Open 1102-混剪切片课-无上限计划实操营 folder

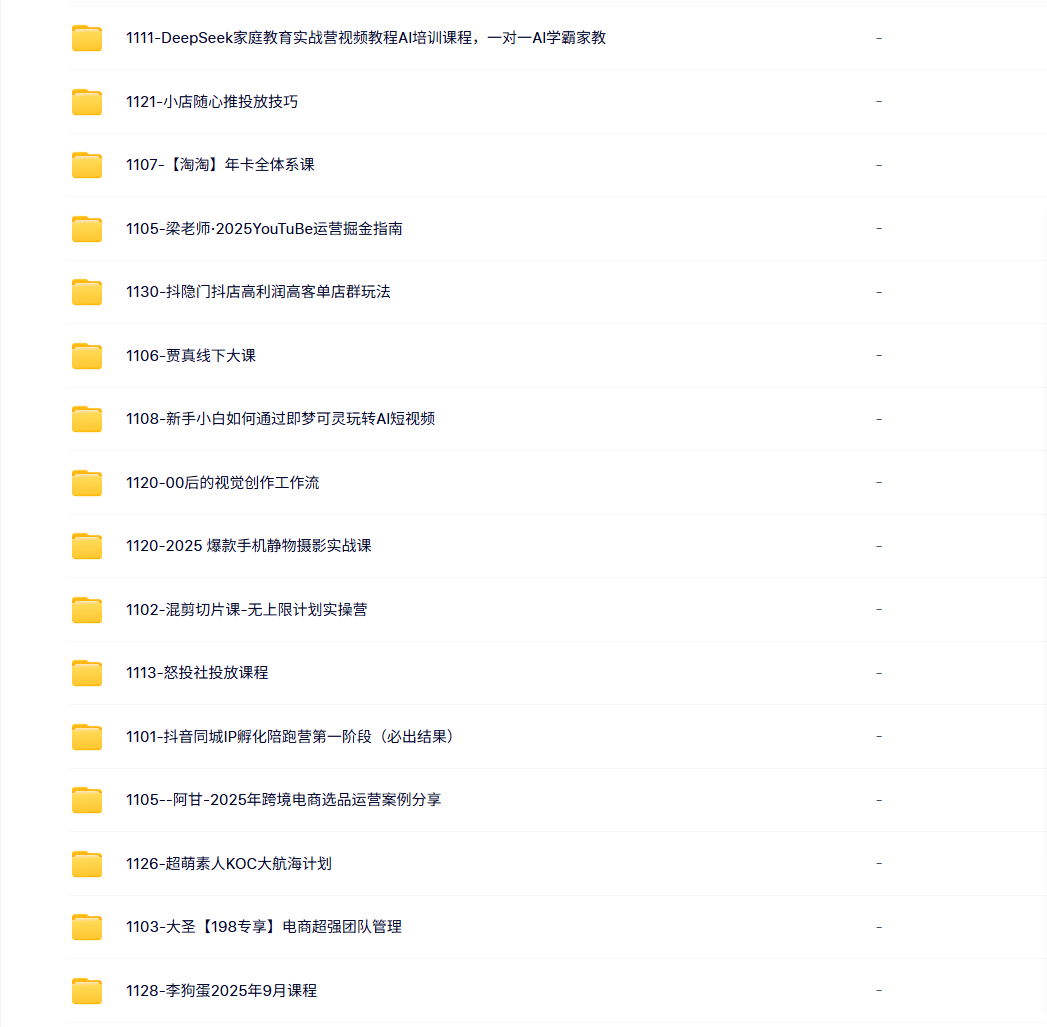click(x=246, y=609)
